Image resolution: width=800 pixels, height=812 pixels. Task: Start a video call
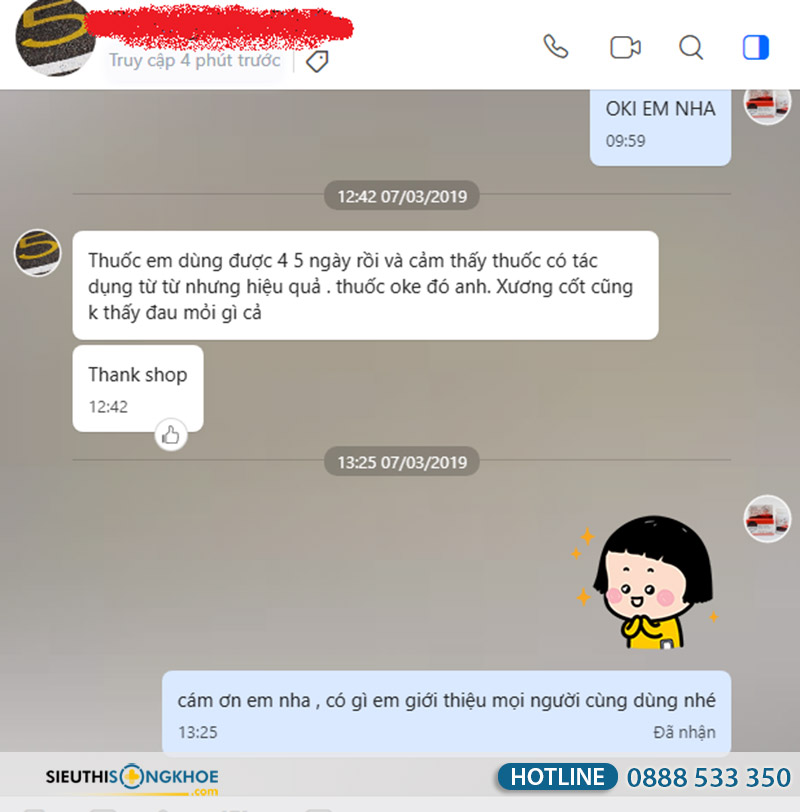625,47
